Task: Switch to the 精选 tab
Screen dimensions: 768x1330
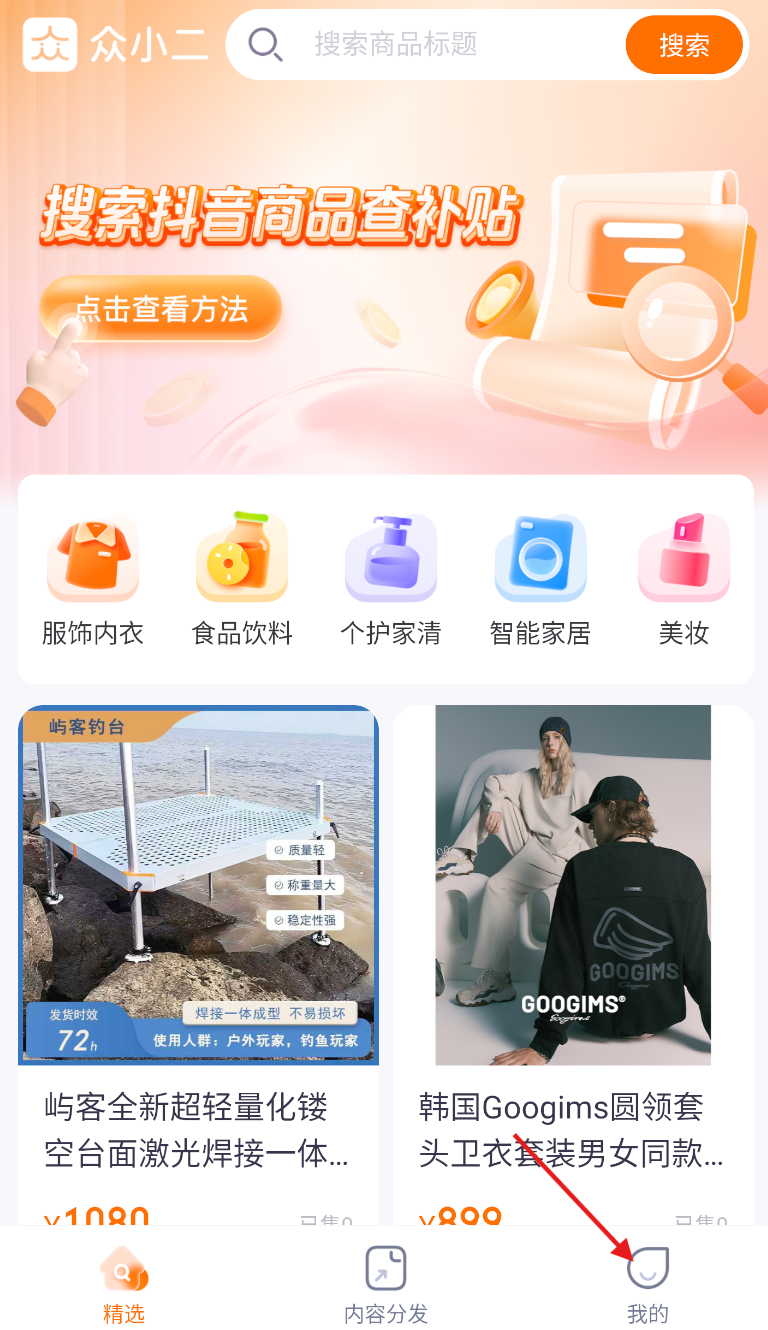Action: pos(124,1285)
